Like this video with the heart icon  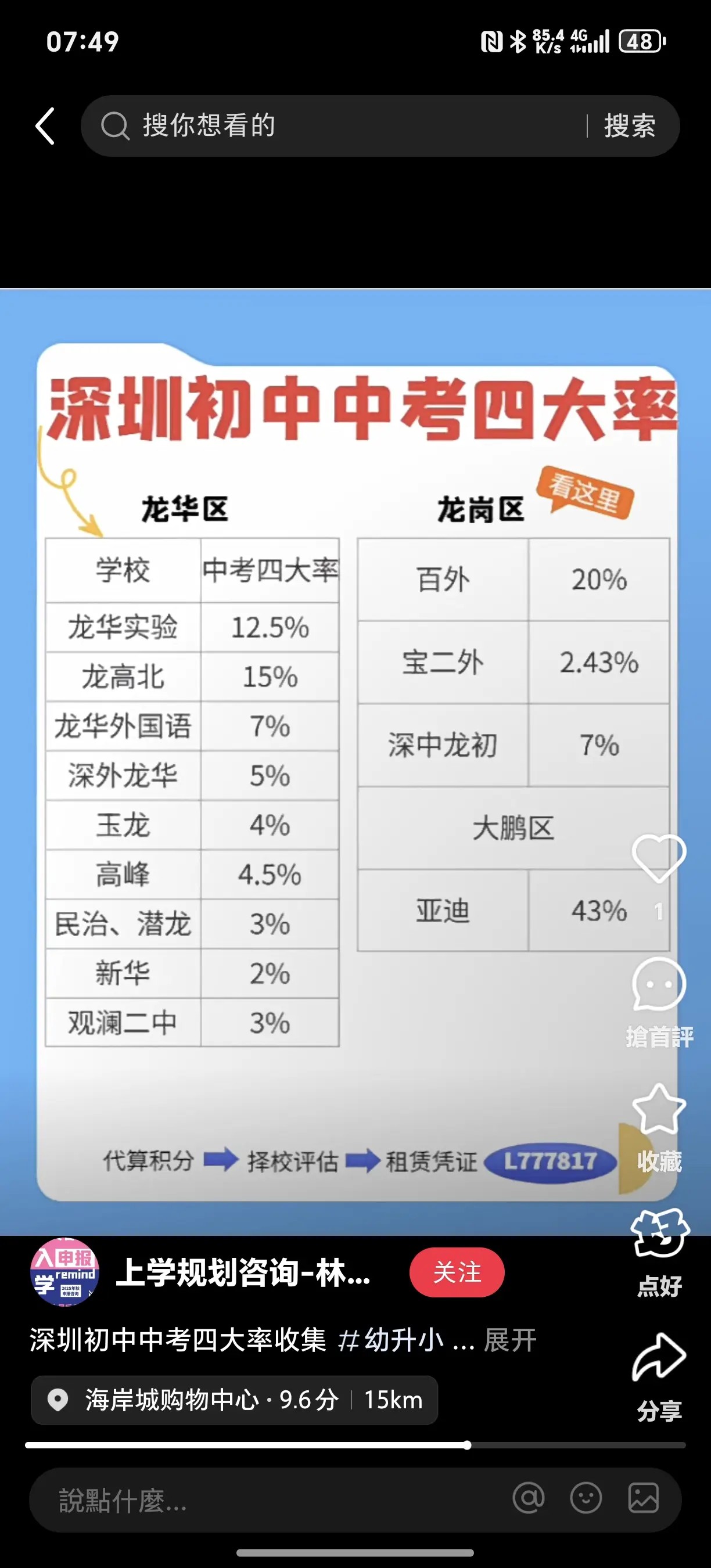(x=659, y=858)
